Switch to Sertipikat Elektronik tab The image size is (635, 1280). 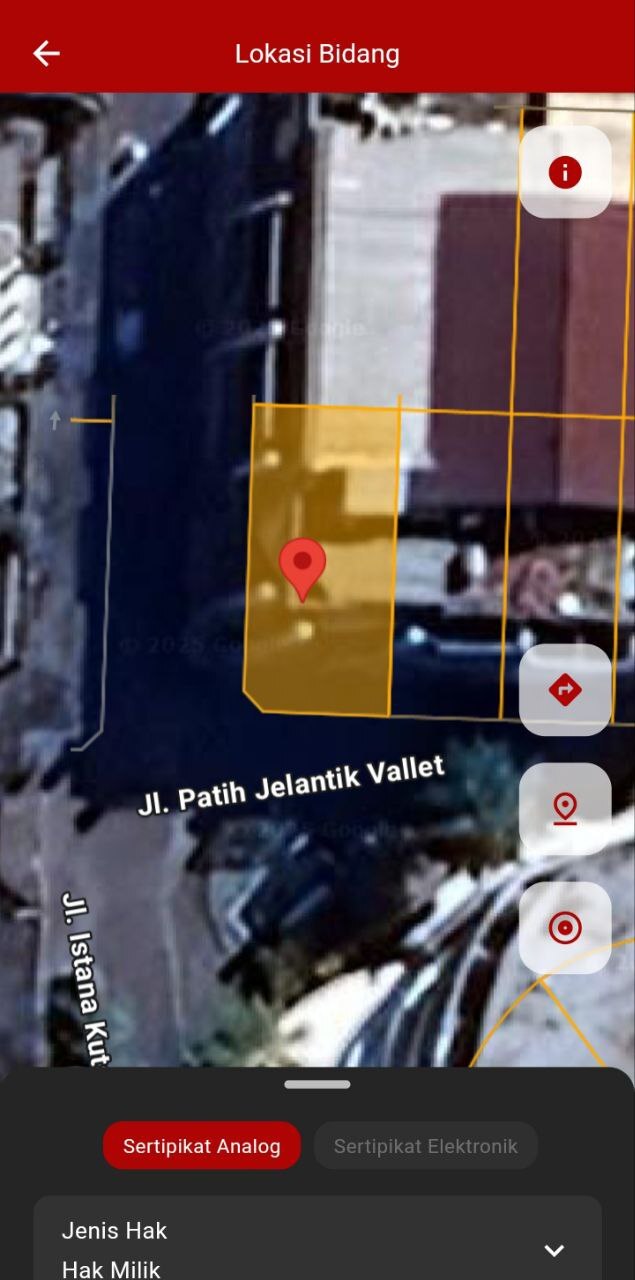point(426,1146)
